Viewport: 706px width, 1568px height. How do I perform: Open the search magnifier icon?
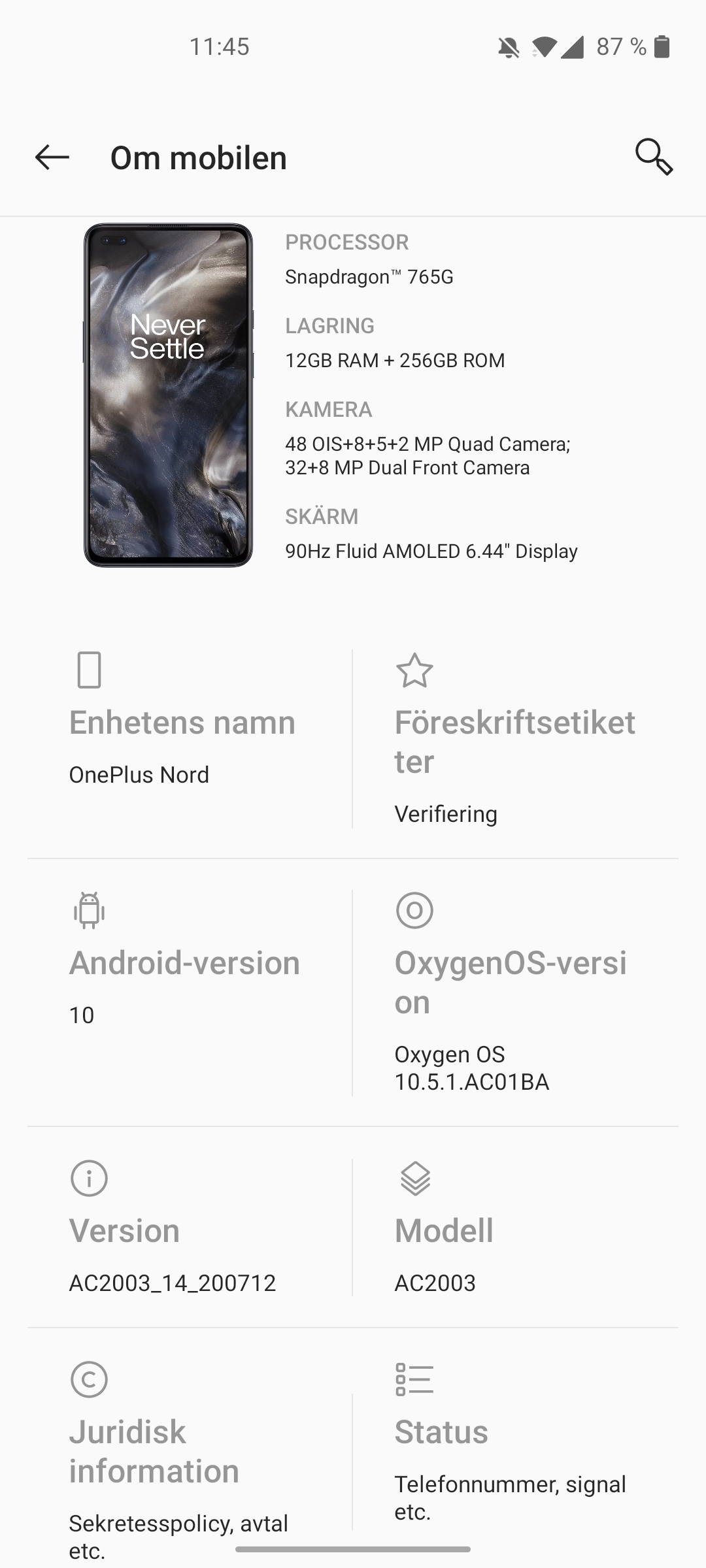(x=654, y=157)
